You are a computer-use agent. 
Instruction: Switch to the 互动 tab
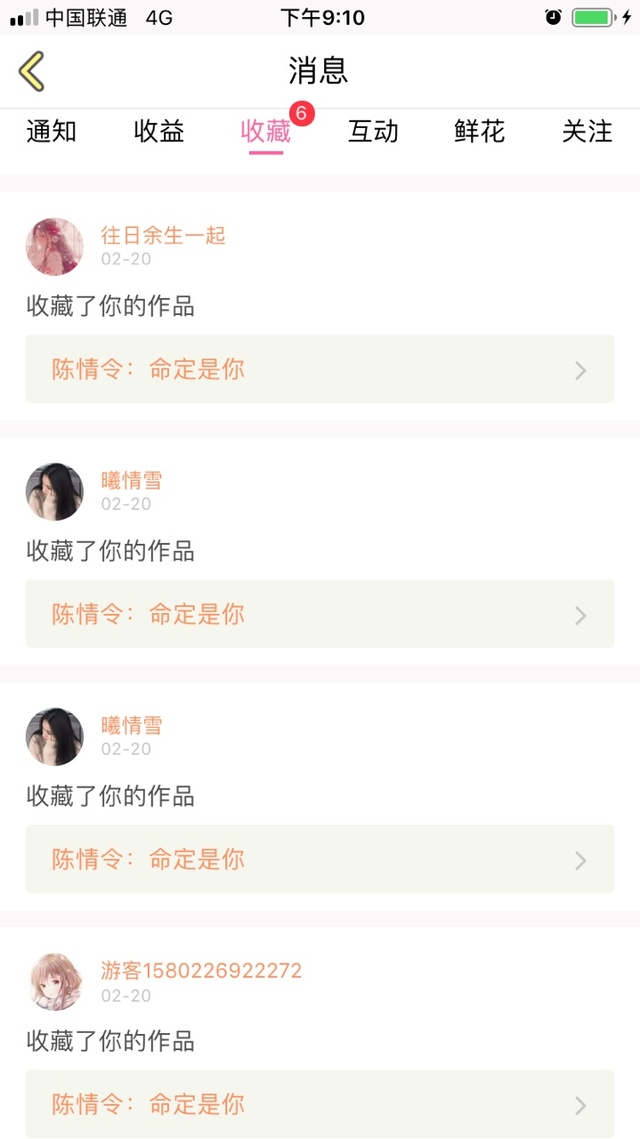coord(373,131)
